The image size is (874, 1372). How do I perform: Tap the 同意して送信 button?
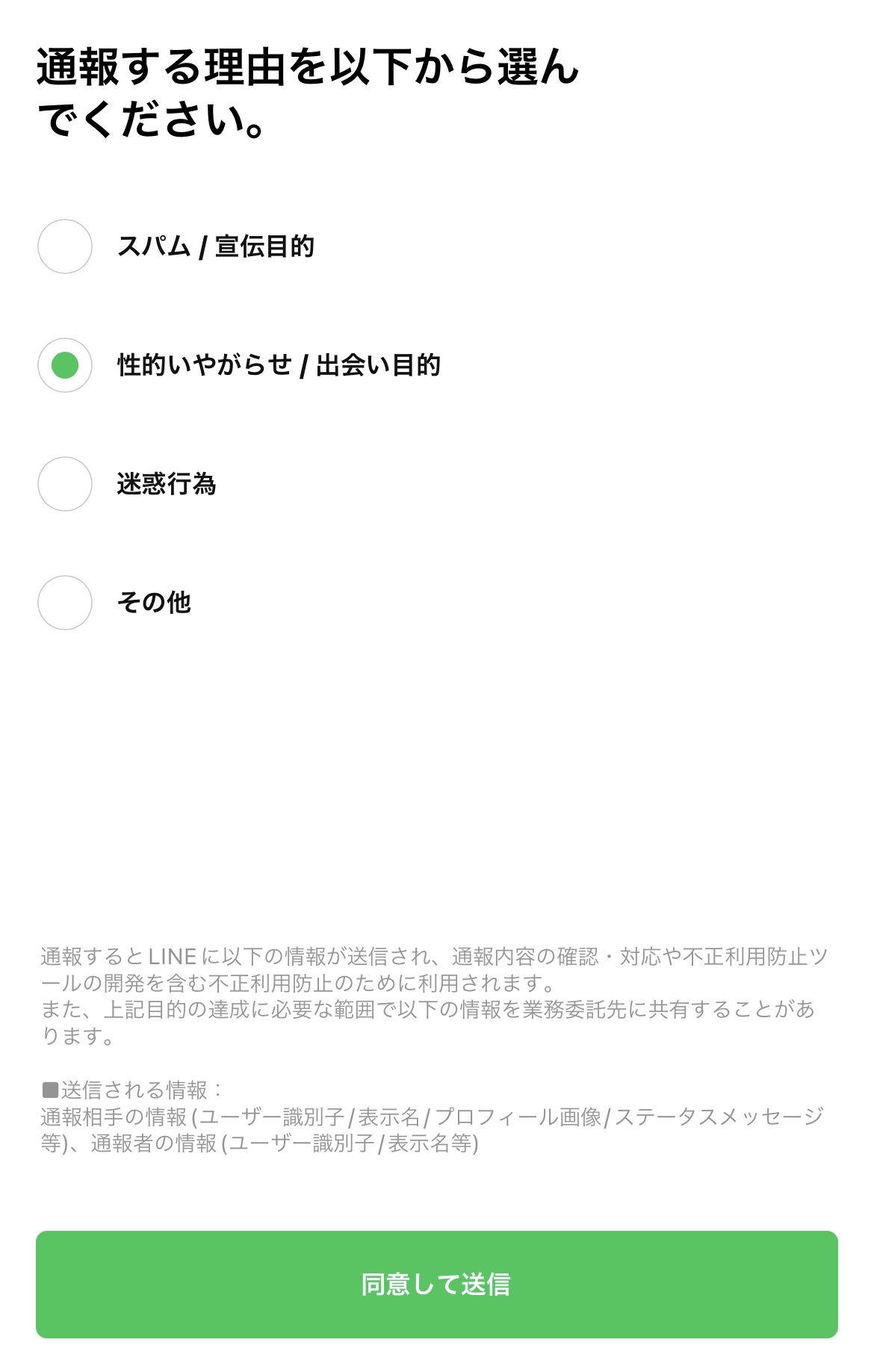click(x=436, y=1284)
